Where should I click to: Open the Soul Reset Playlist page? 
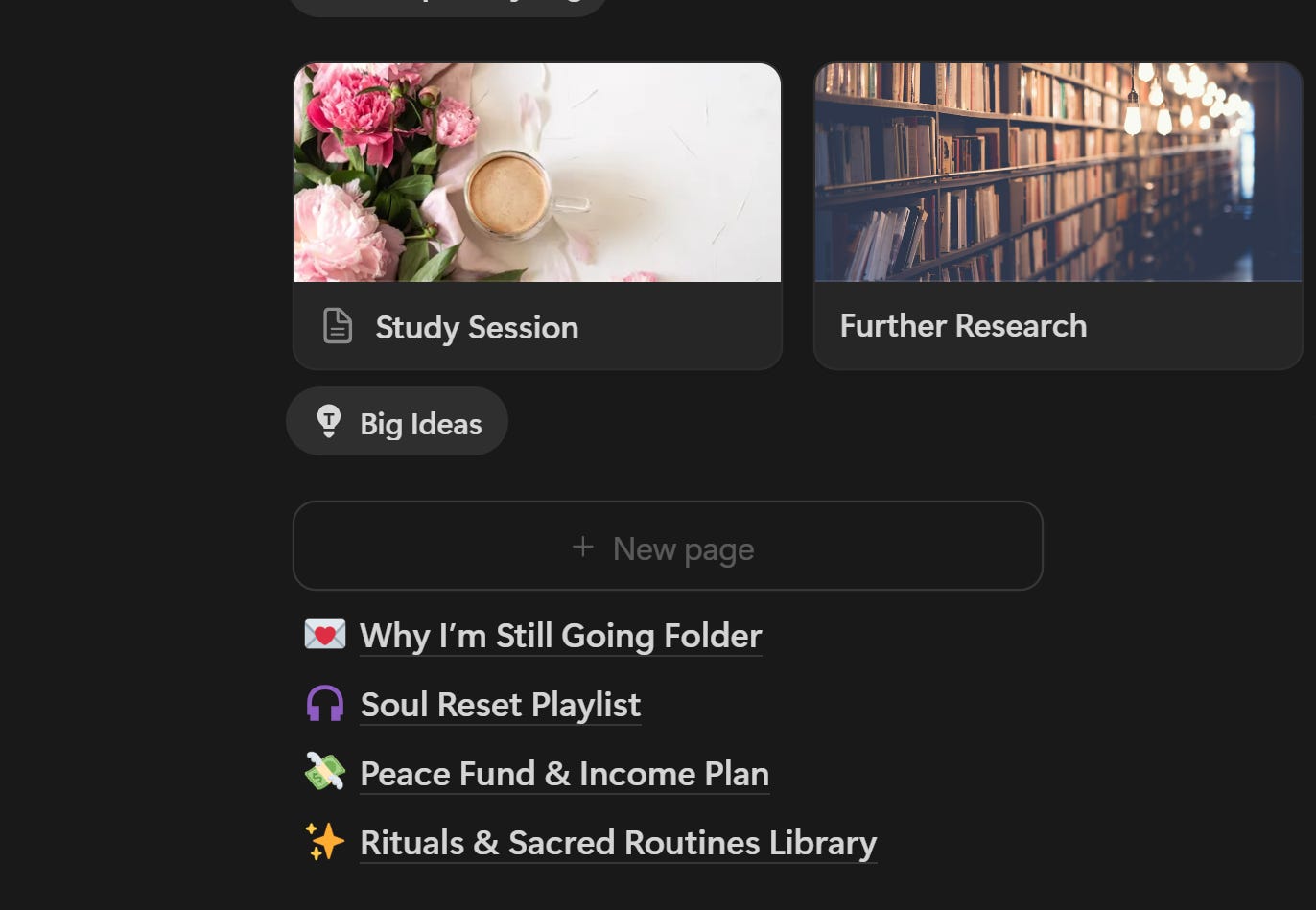coord(500,705)
